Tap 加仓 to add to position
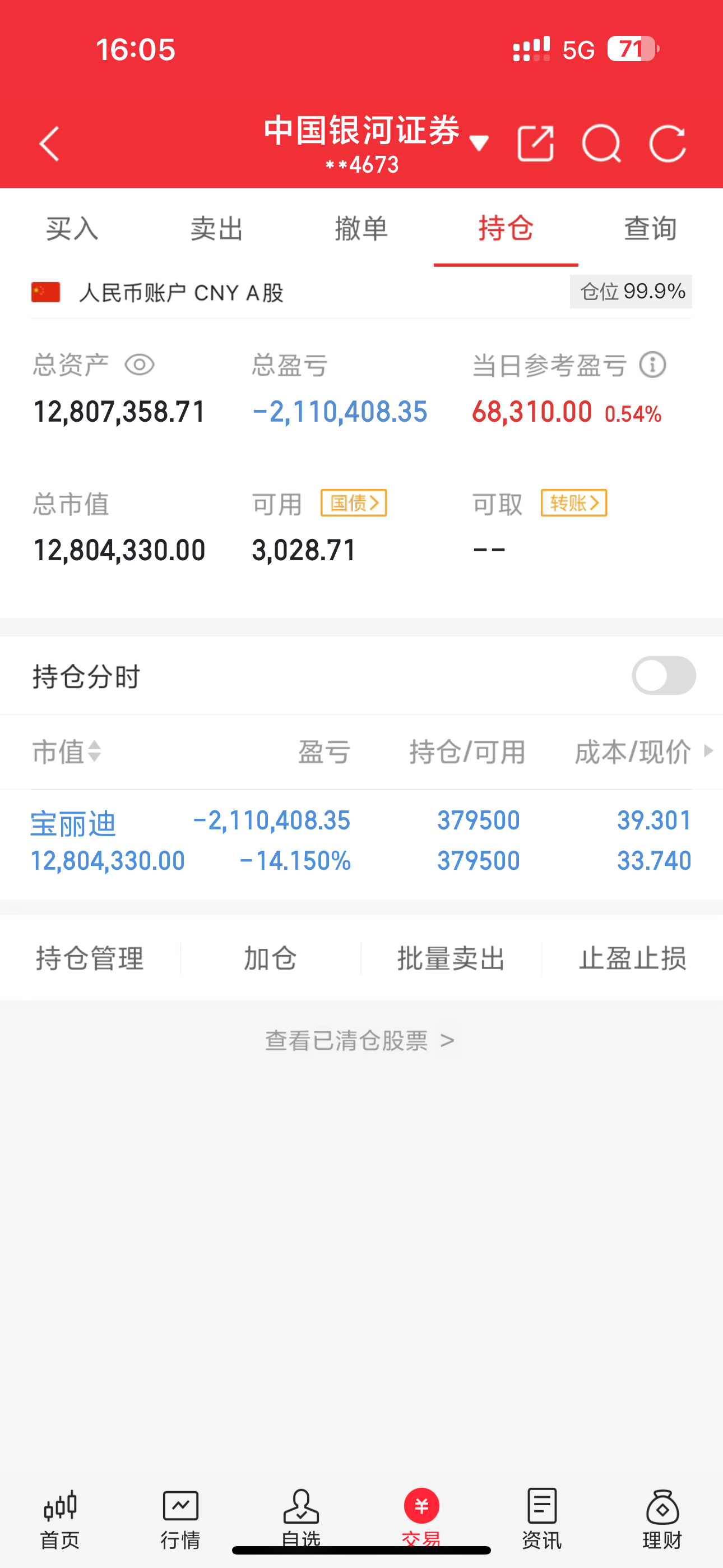The image size is (723, 1568). click(270, 957)
